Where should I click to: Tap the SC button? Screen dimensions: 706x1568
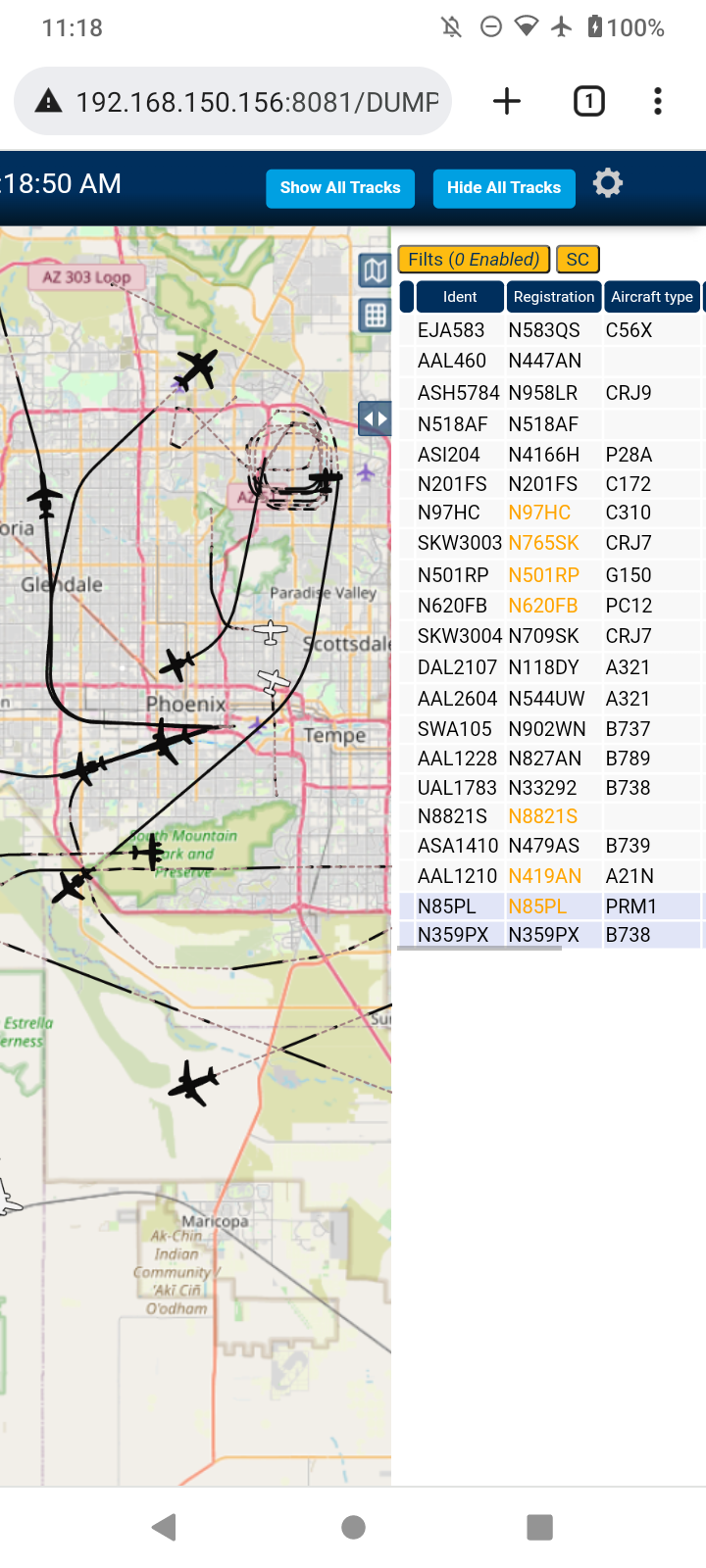pyautogui.click(x=578, y=260)
